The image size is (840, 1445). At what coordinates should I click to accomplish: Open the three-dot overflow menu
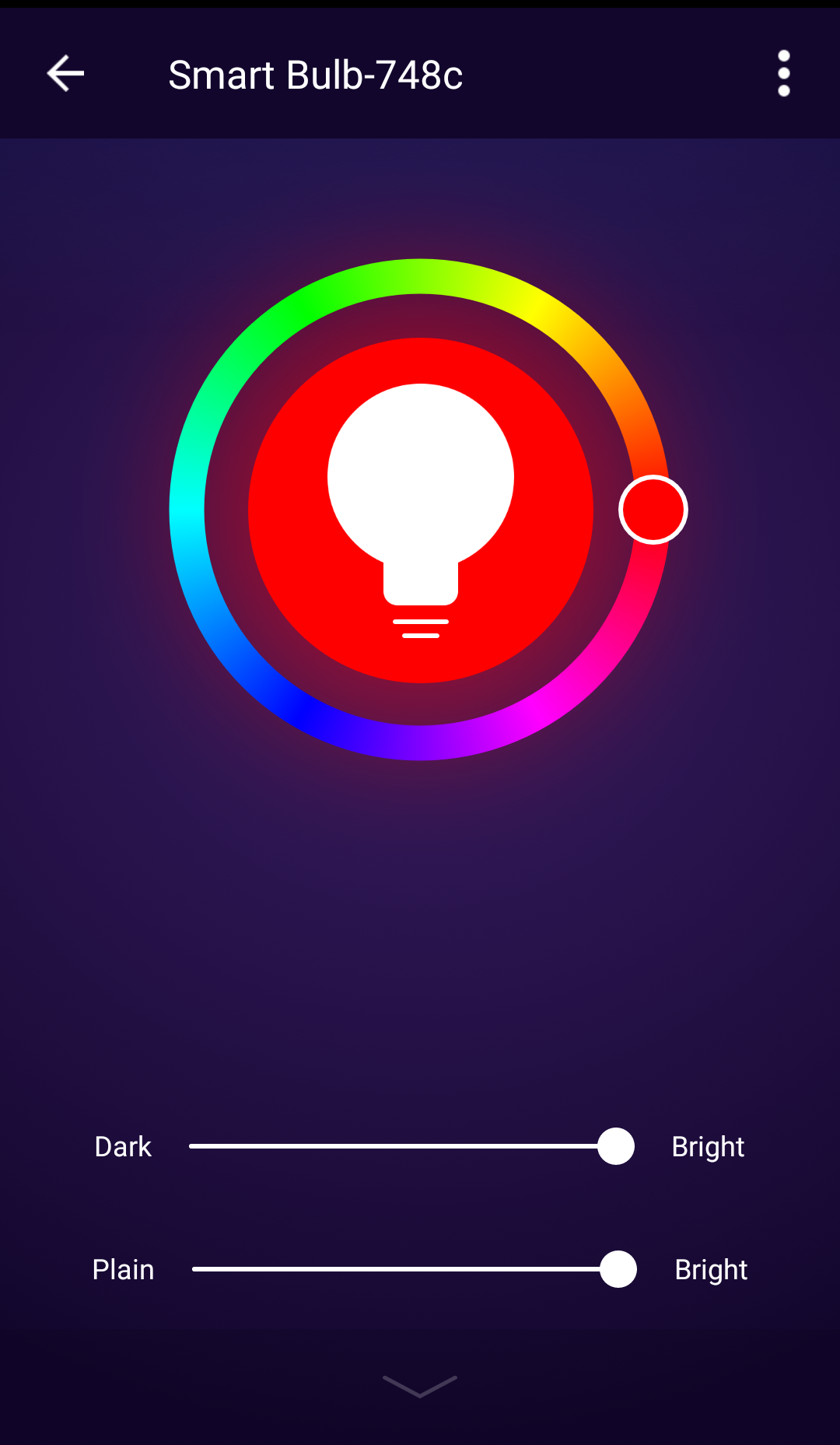click(783, 74)
